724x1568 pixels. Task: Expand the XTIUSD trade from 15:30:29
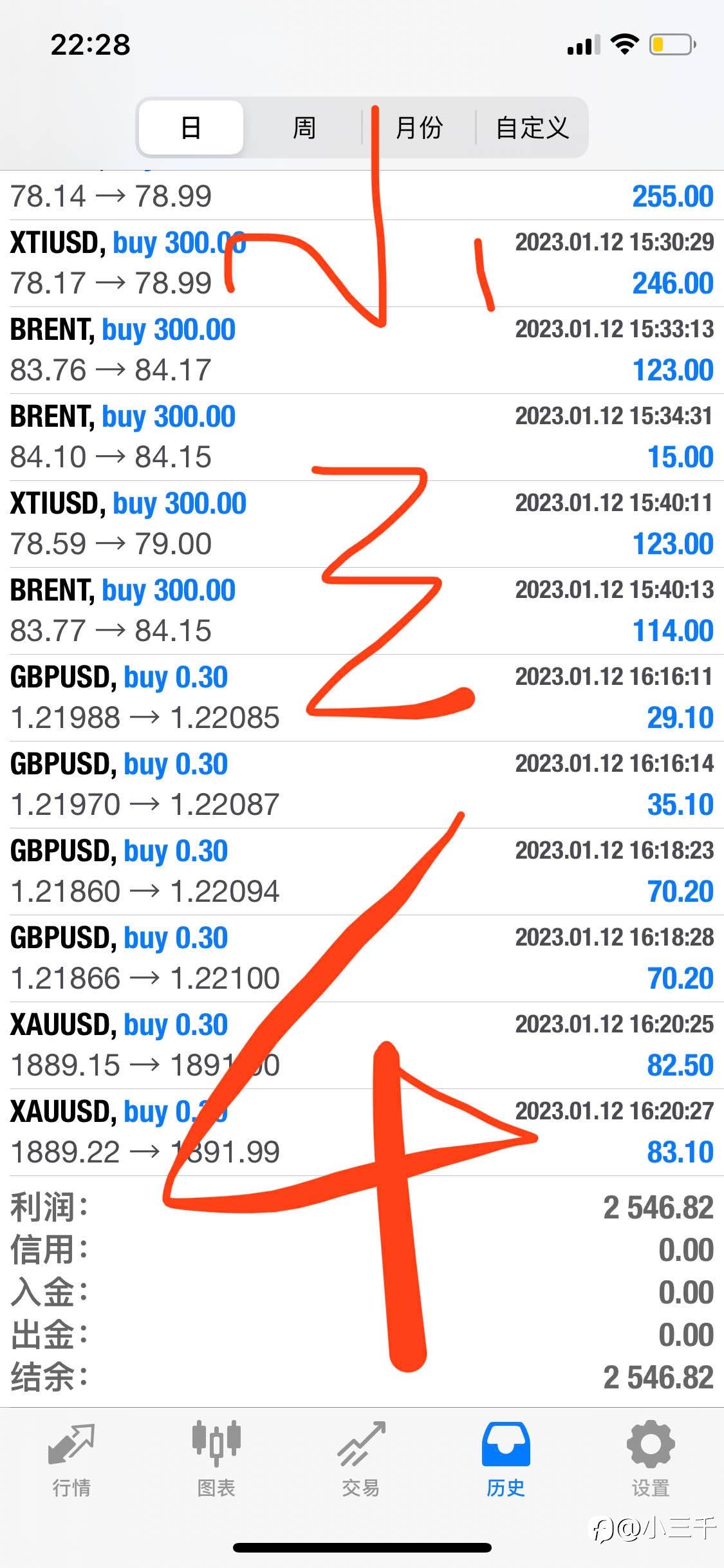(x=362, y=263)
